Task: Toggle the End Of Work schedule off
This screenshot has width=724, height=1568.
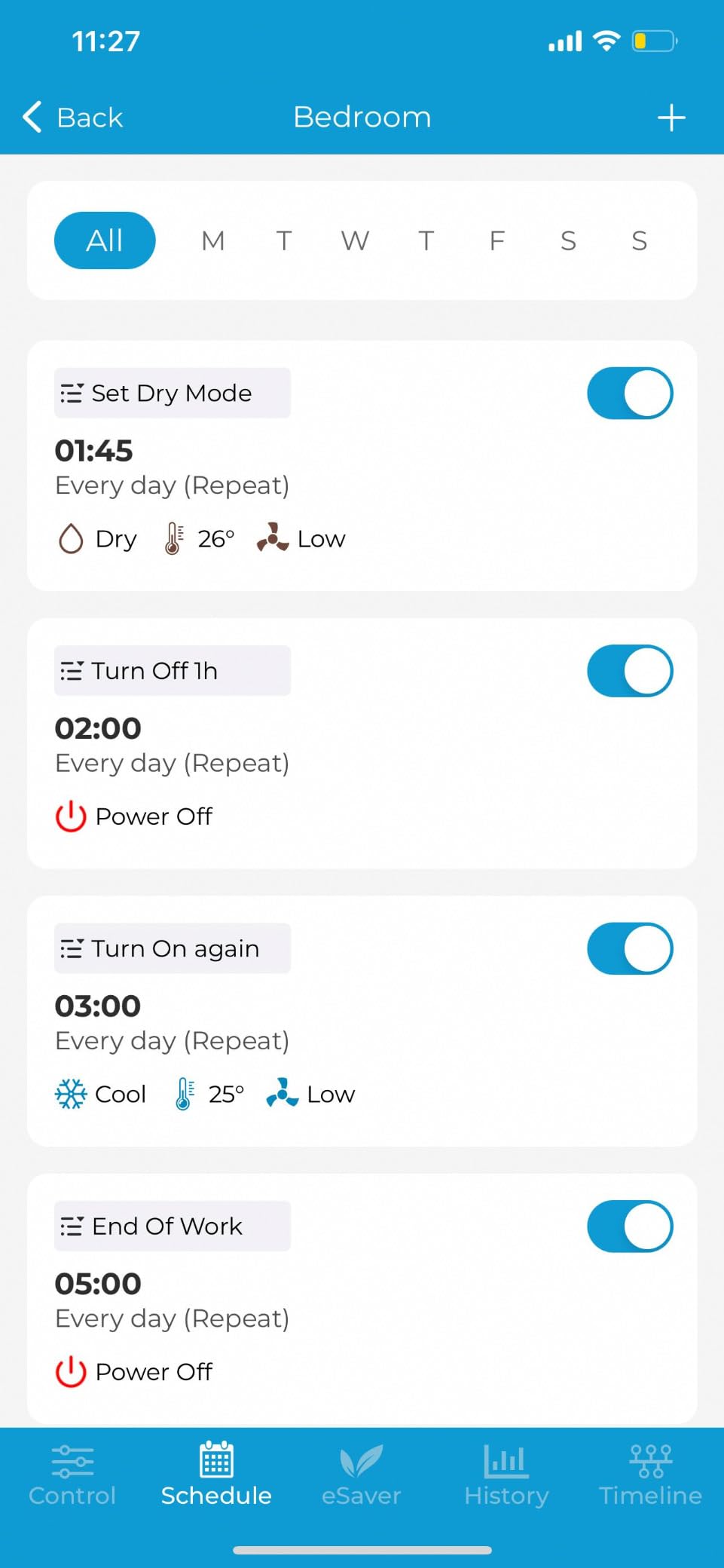Action: pyautogui.click(x=630, y=1227)
